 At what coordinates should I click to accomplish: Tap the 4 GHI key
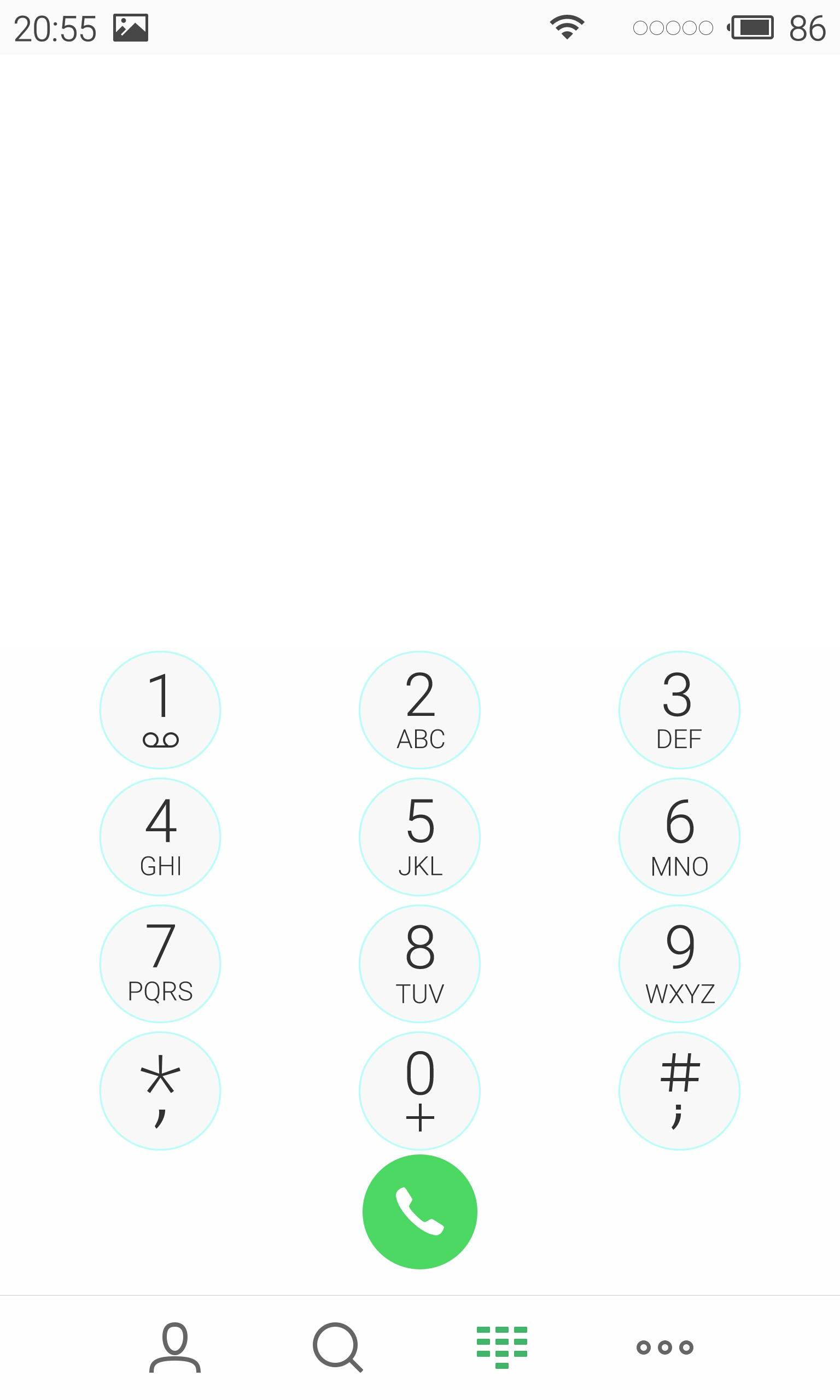(160, 836)
